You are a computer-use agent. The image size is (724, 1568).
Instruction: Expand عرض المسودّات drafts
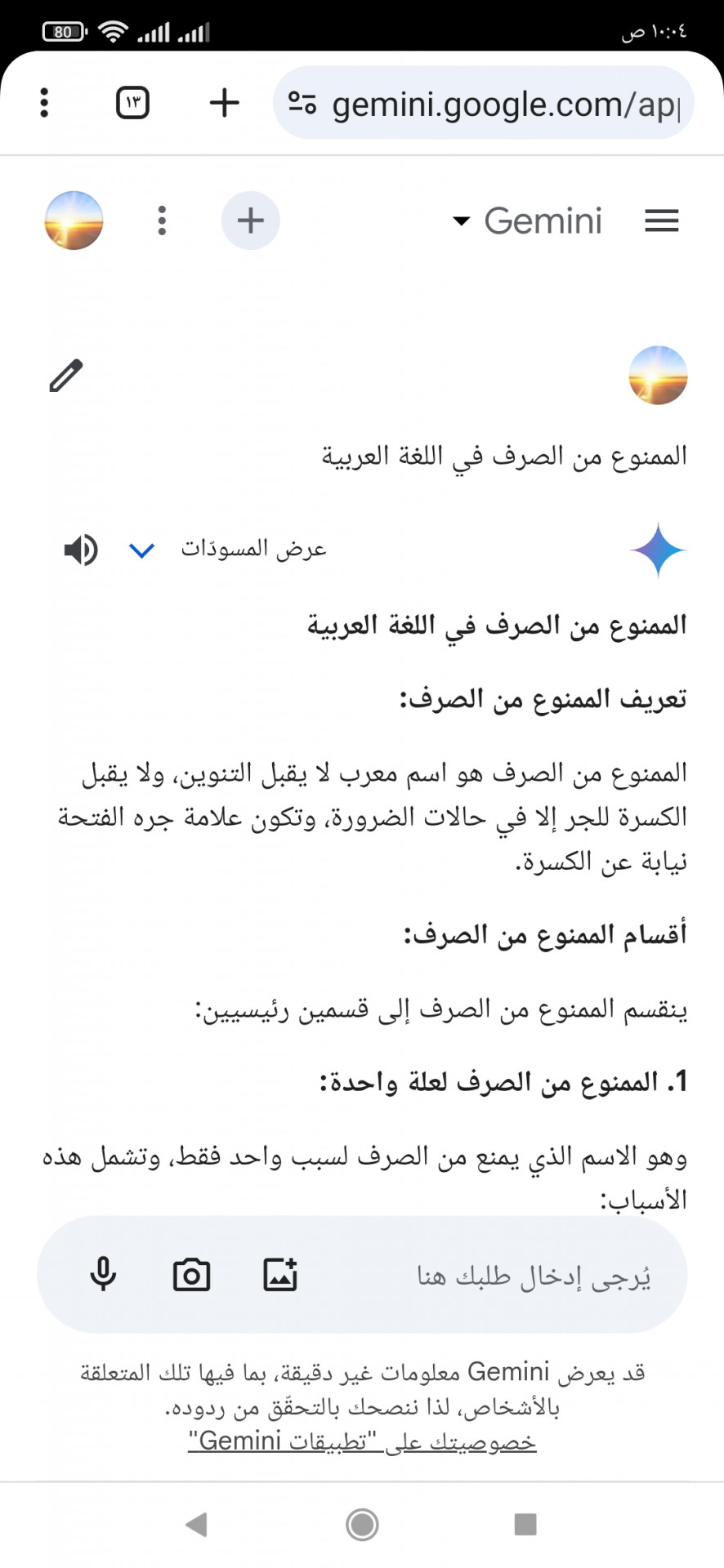coord(228,549)
